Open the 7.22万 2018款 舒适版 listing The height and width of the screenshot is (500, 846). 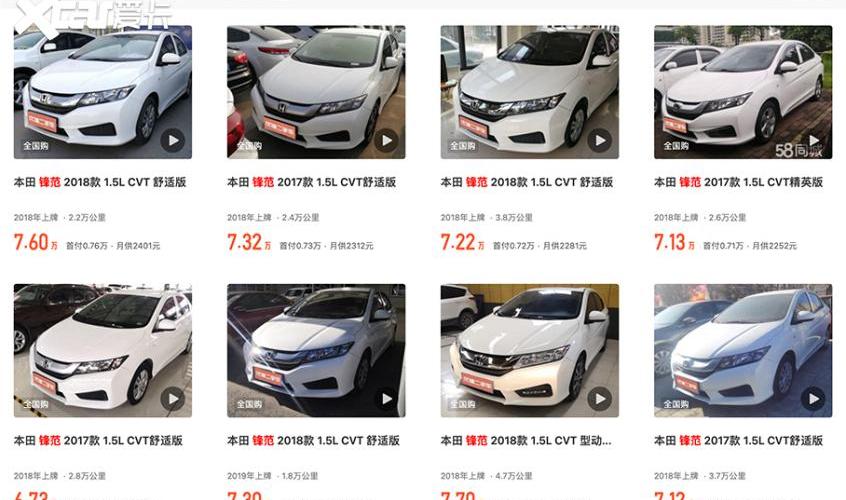[x=526, y=183]
